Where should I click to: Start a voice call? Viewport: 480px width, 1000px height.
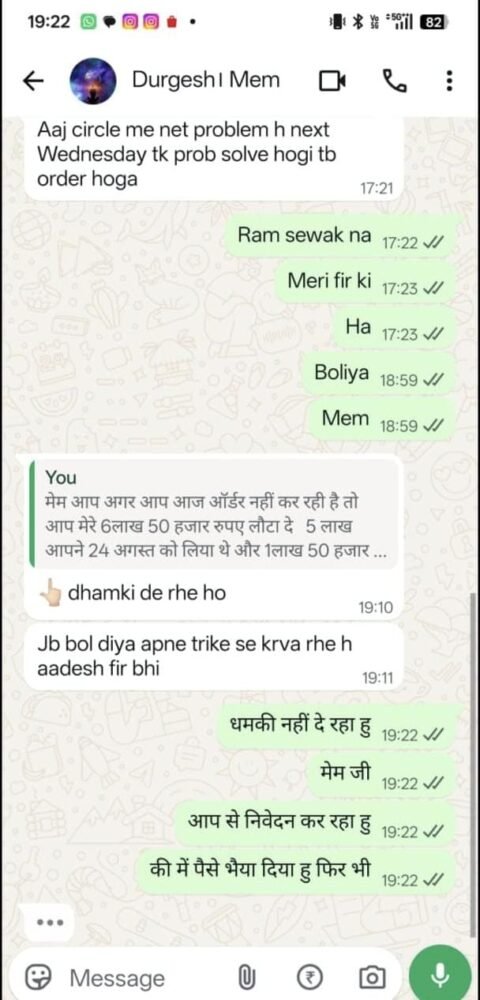click(x=393, y=80)
